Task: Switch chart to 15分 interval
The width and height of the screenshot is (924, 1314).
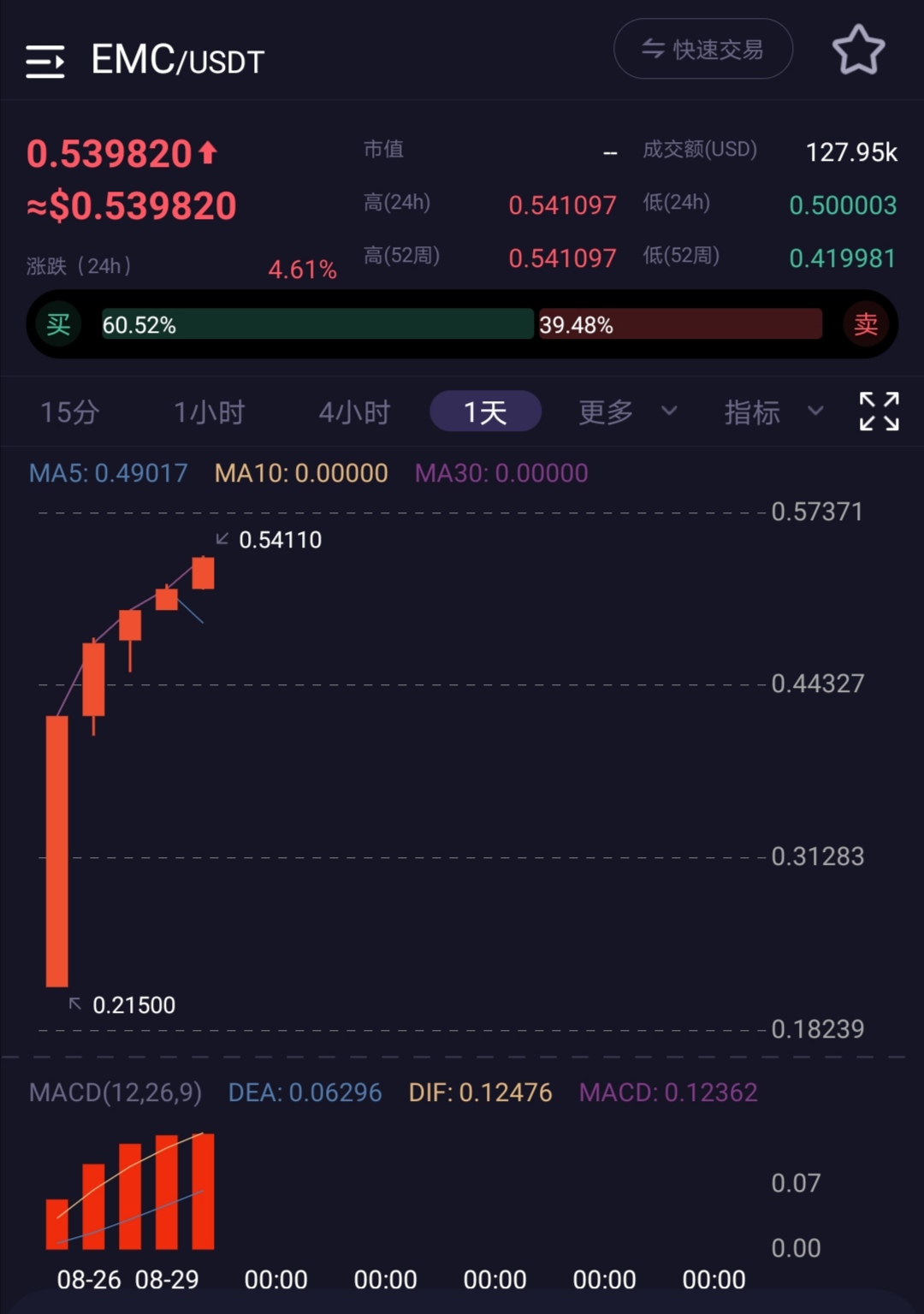Action: coord(70,412)
